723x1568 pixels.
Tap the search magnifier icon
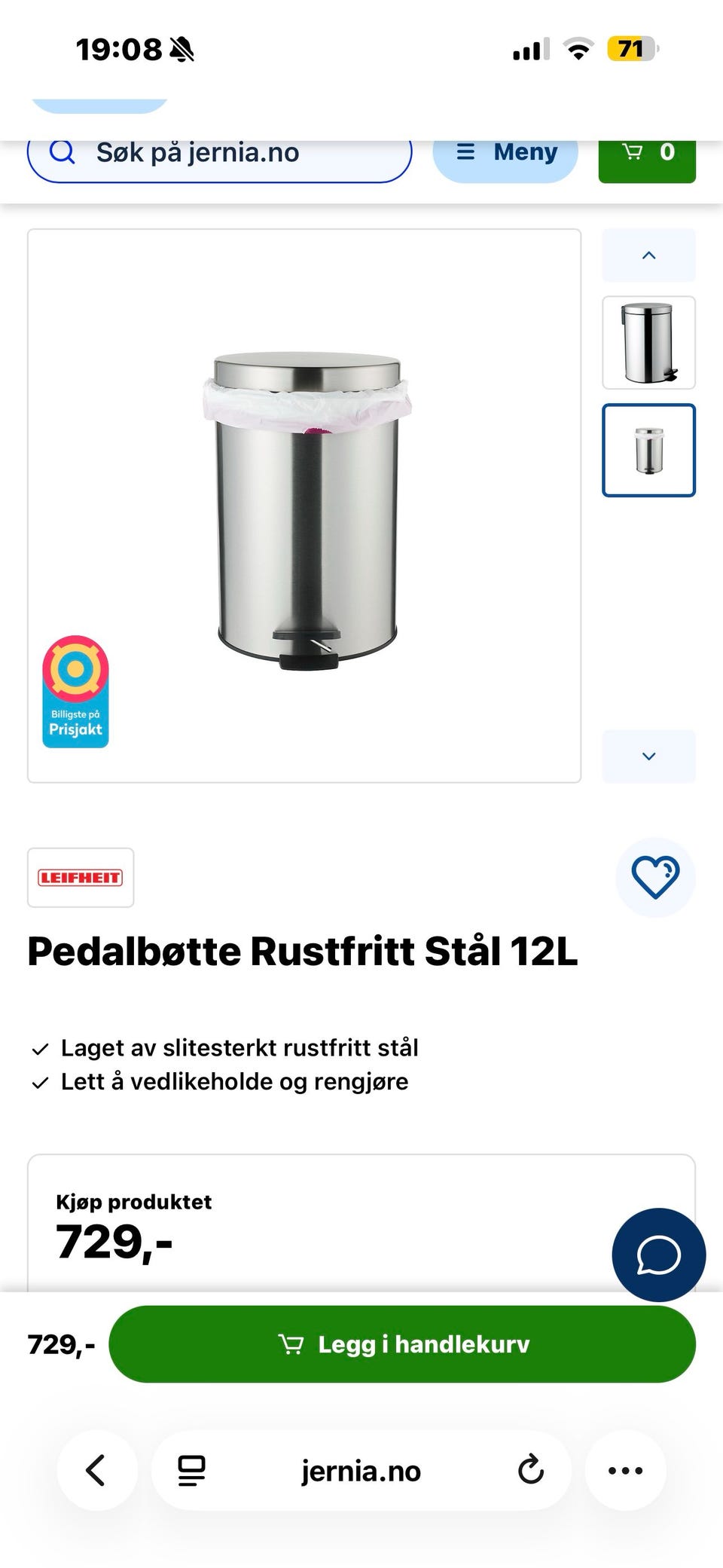pyautogui.click(x=62, y=152)
